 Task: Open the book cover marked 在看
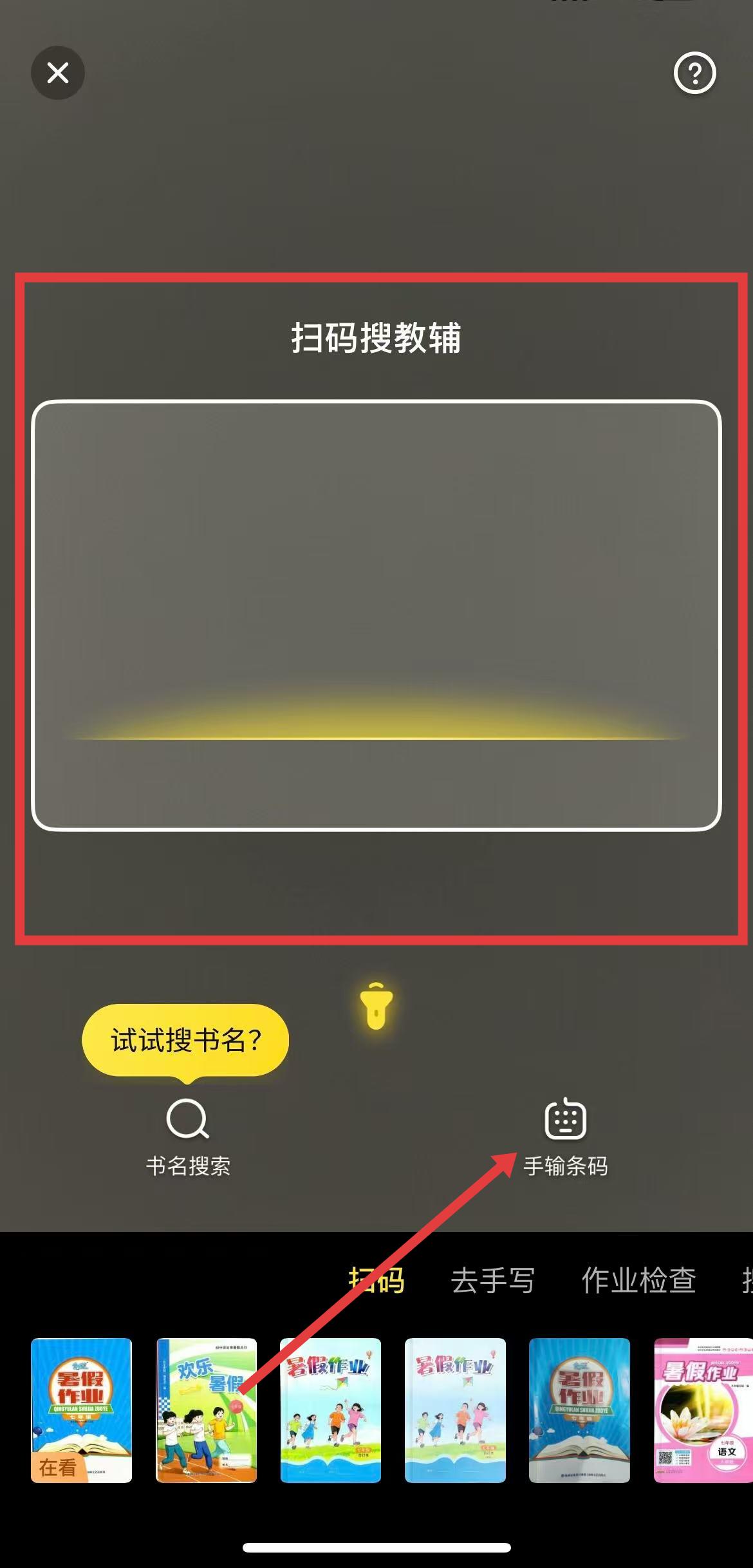[82, 1410]
